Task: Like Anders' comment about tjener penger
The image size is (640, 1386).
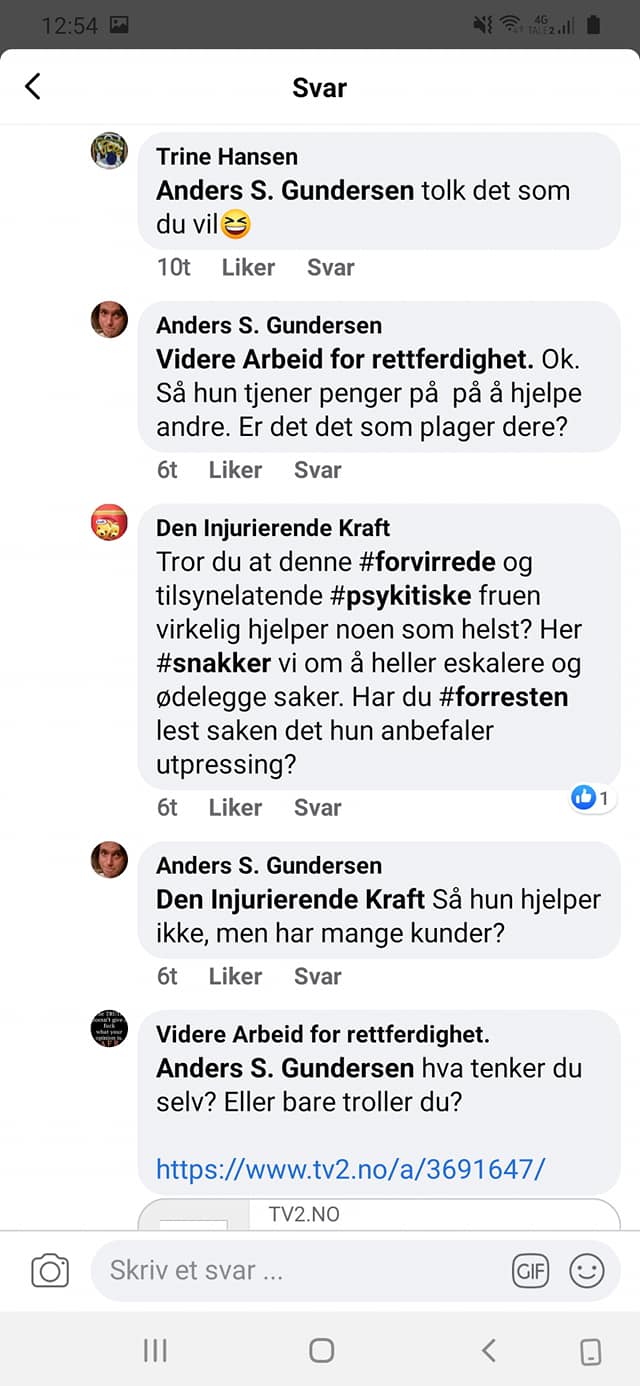Action: [x=235, y=469]
